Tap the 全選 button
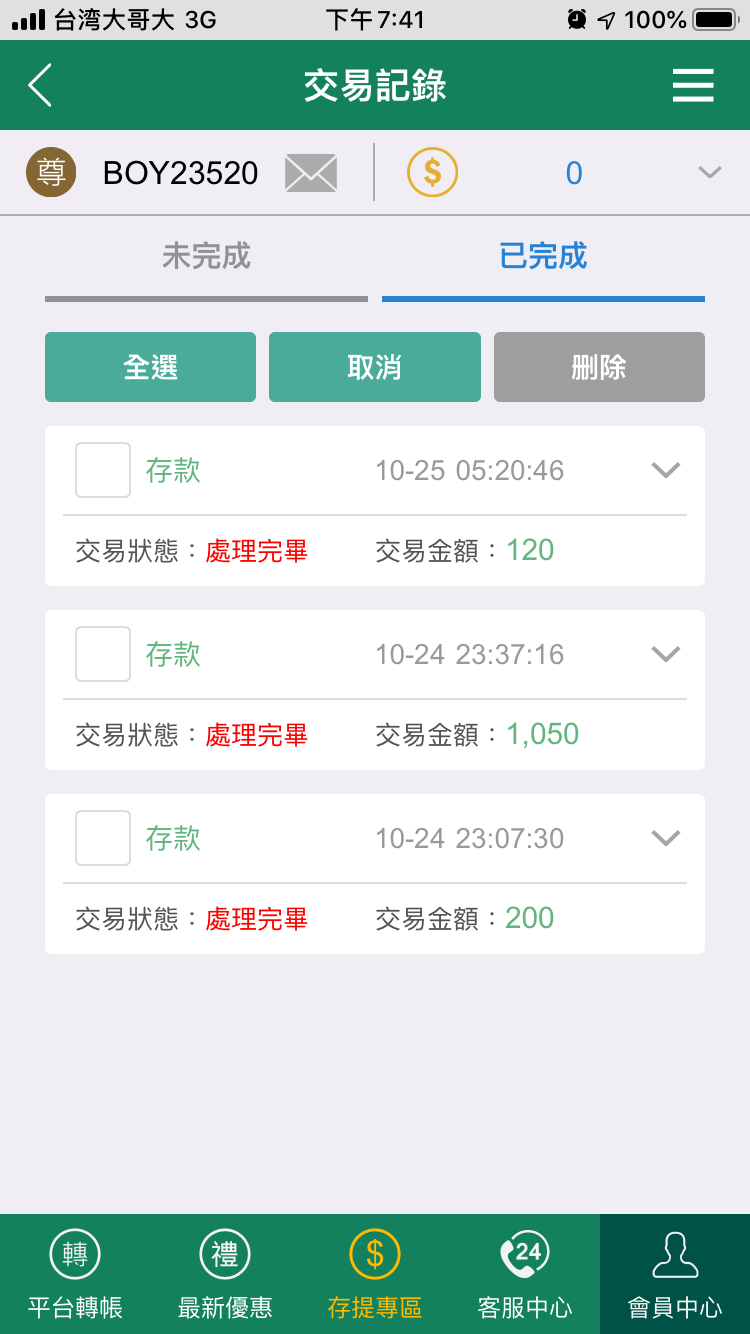The width and height of the screenshot is (750, 1334). click(150, 367)
